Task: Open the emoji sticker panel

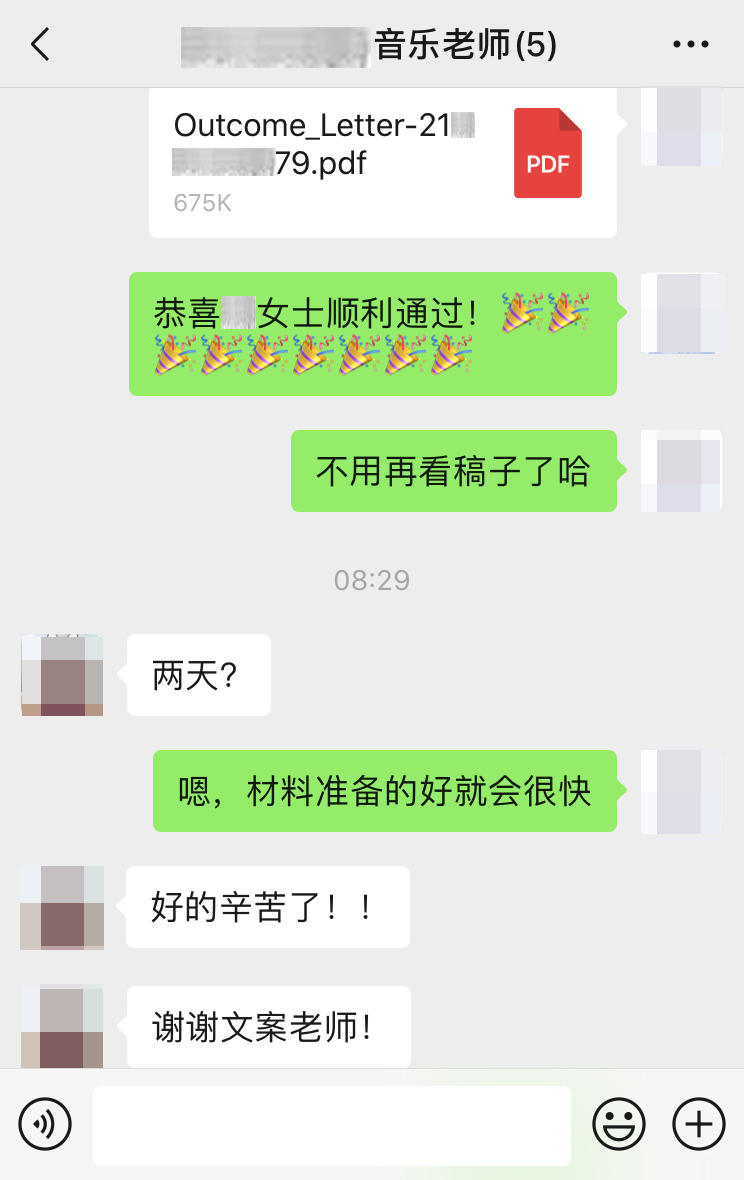Action: coord(619,1125)
